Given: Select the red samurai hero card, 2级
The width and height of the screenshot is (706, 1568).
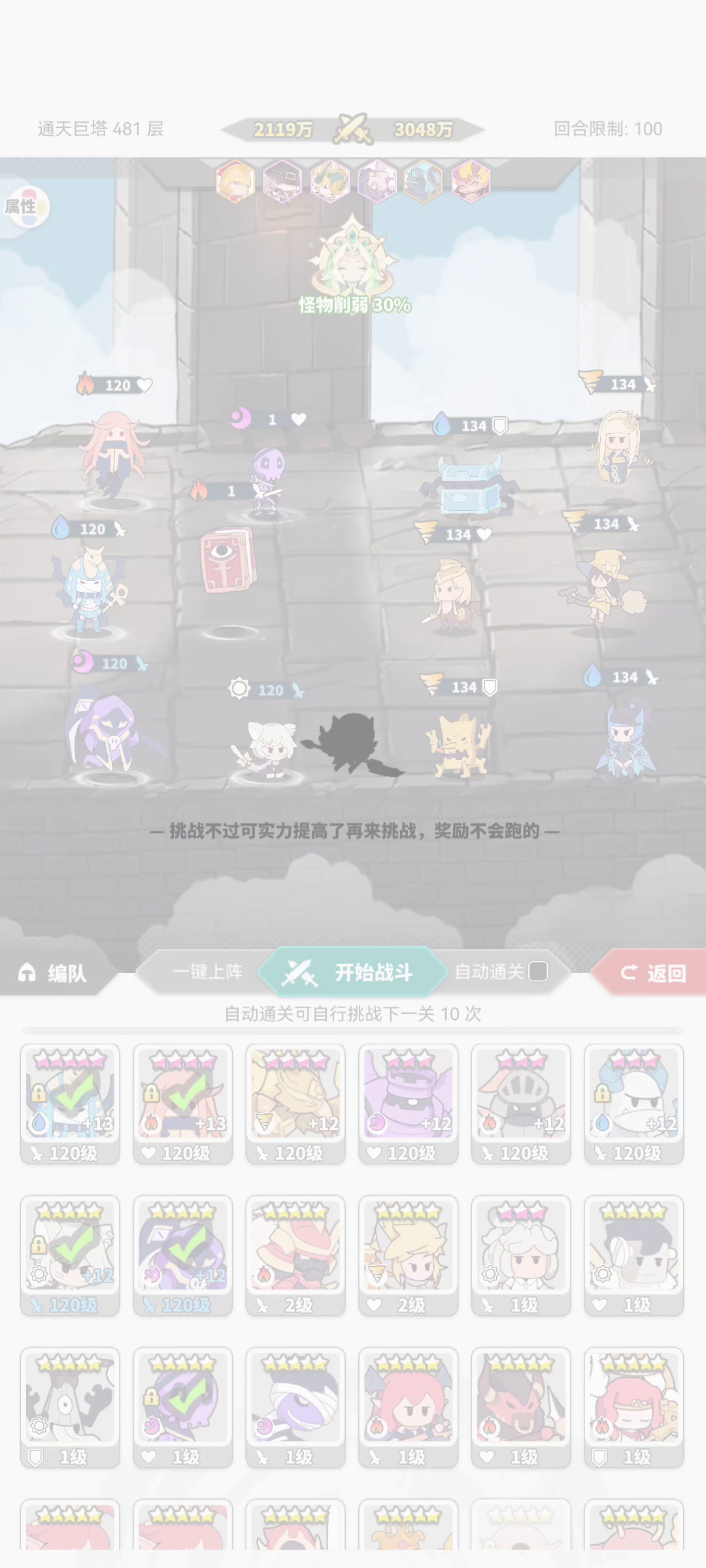Looking at the screenshot, I should (295, 1255).
